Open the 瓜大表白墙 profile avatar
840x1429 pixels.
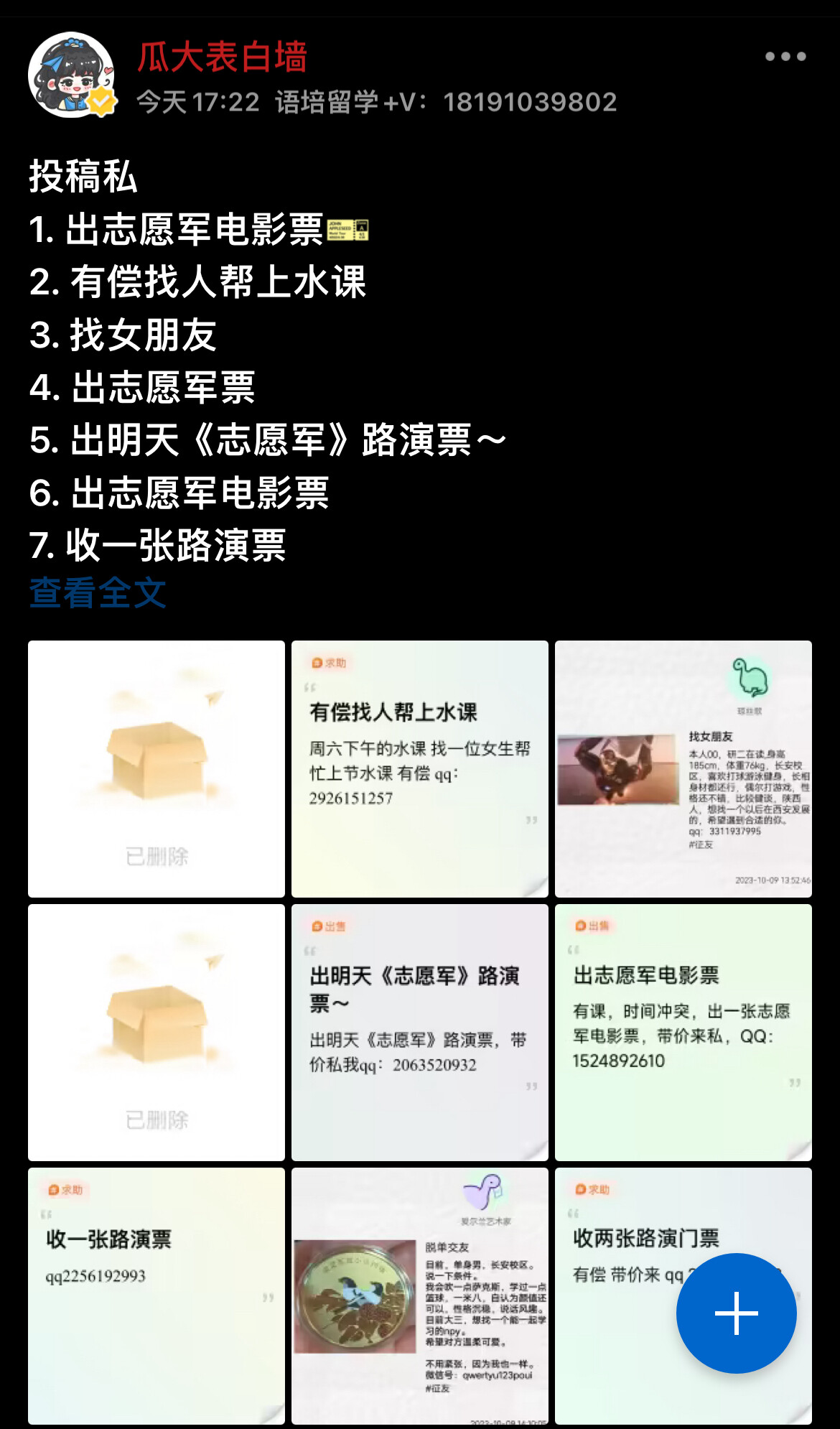[72, 75]
